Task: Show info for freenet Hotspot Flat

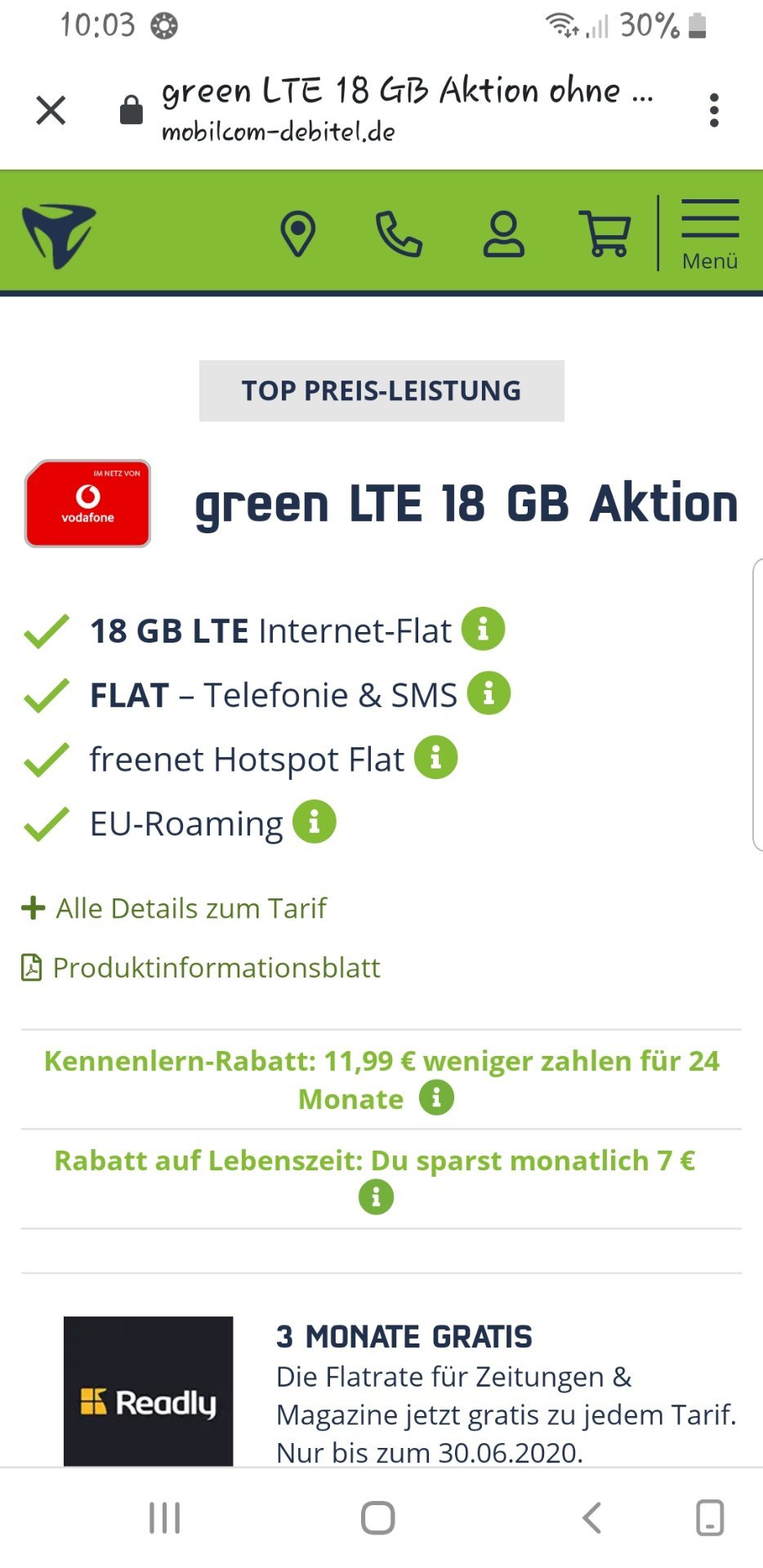Action: [x=435, y=758]
